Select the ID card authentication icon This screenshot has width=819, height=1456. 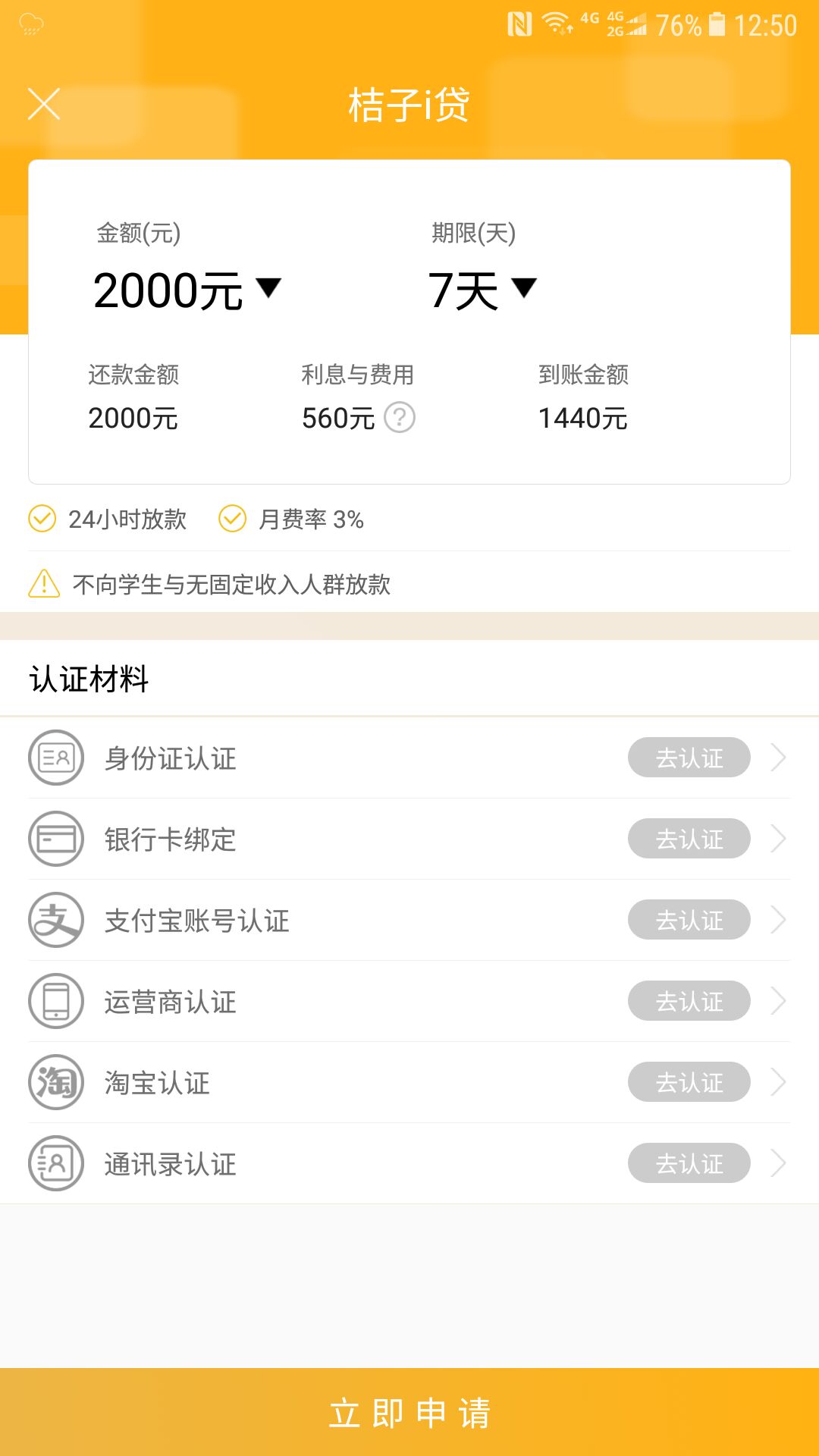[x=56, y=758]
